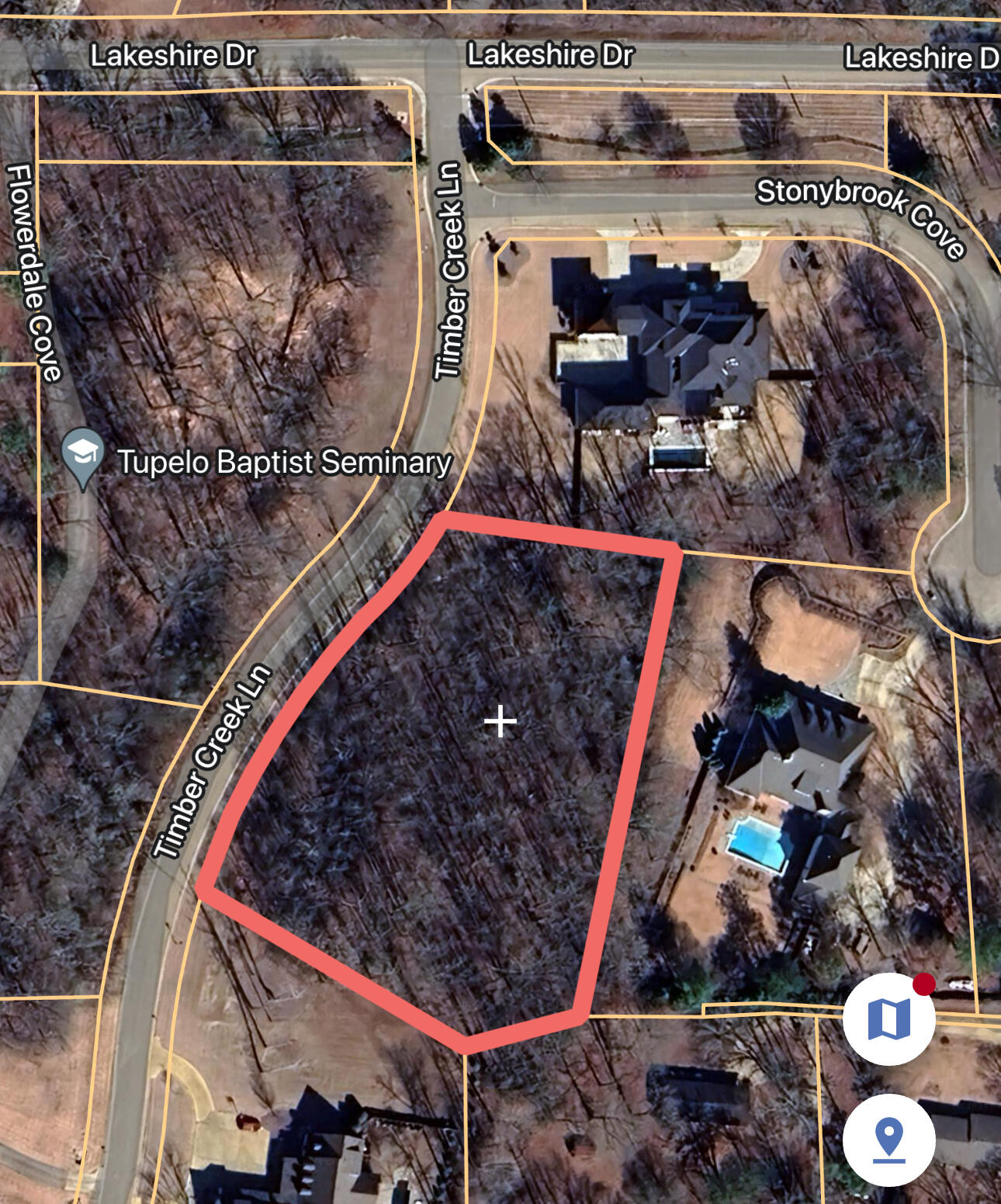Center map on my location
Viewport: 1001px width, 1204px height.
click(888, 1140)
